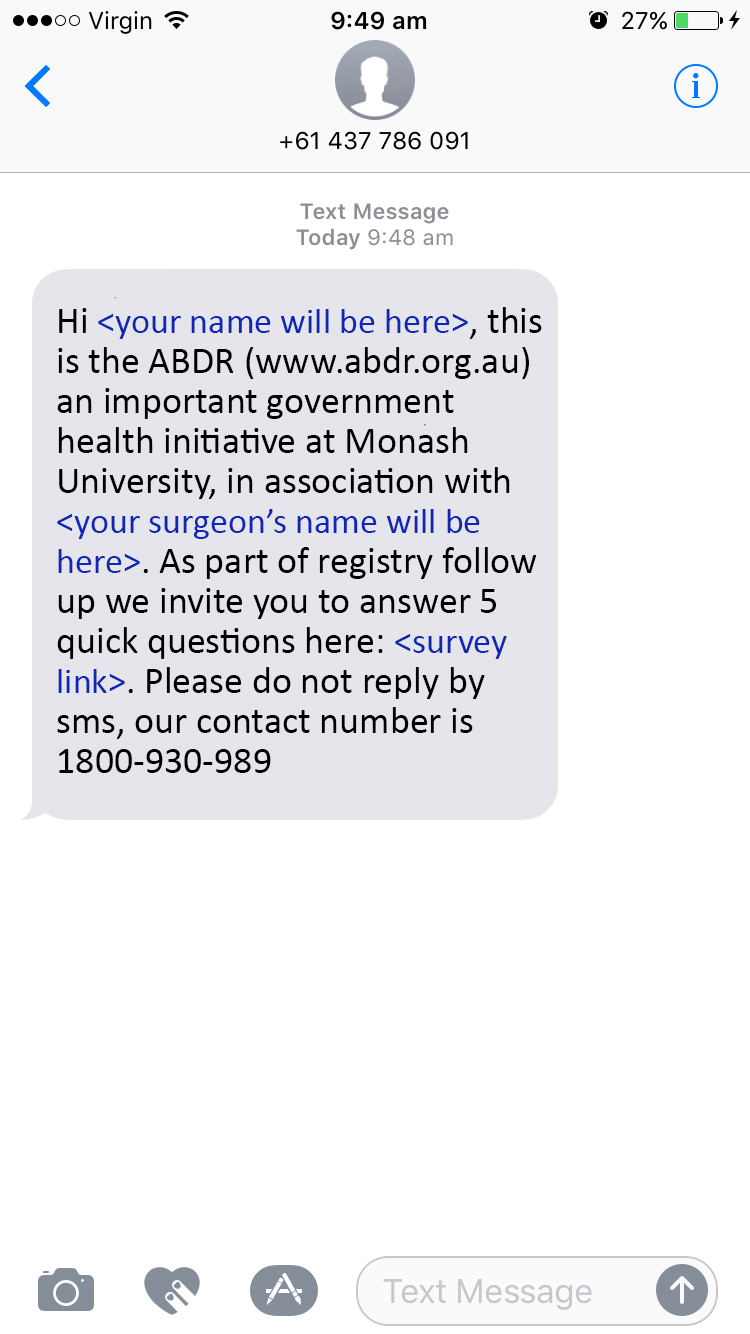Open the camera to attach a photo

point(66,1290)
